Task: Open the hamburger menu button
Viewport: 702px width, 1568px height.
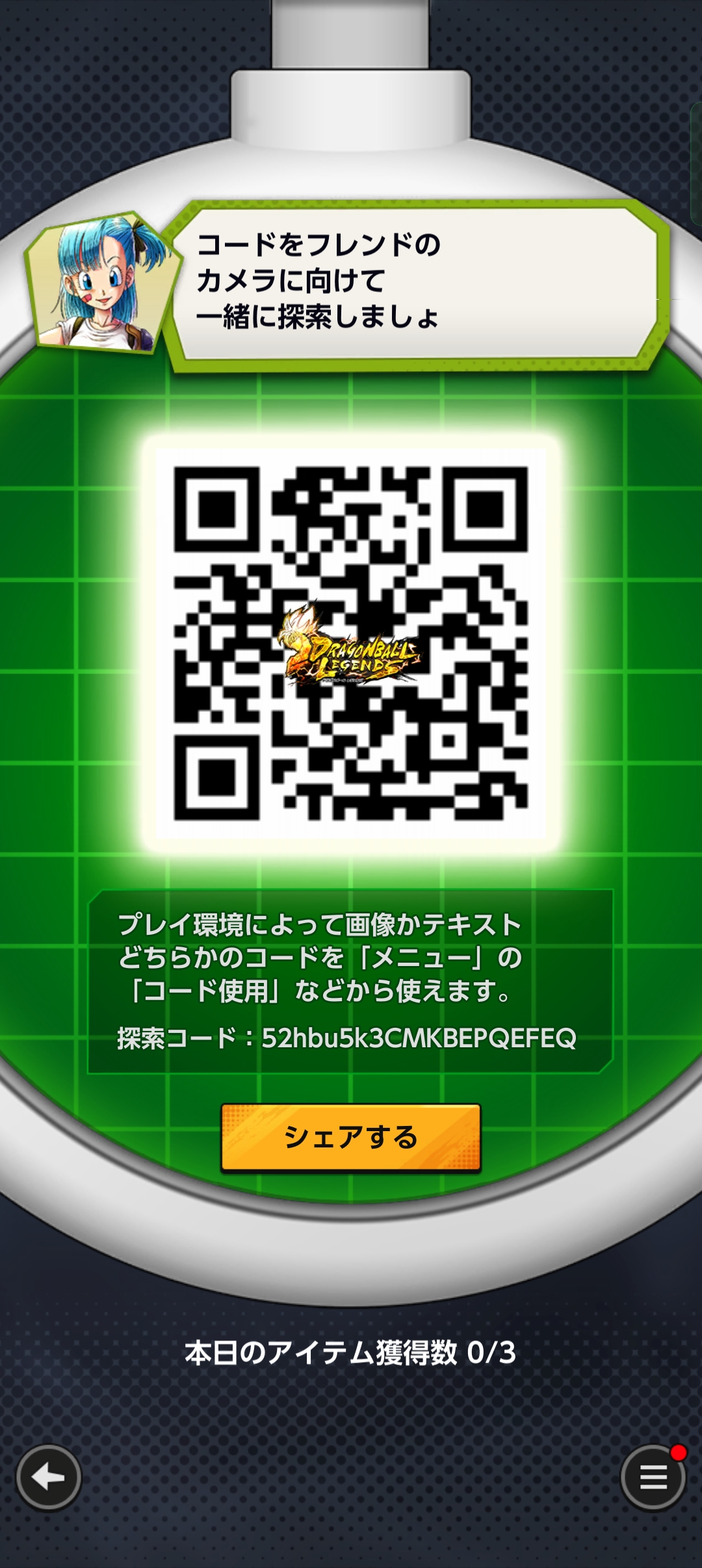Action: pyautogui.click(x=653, y=1478)
